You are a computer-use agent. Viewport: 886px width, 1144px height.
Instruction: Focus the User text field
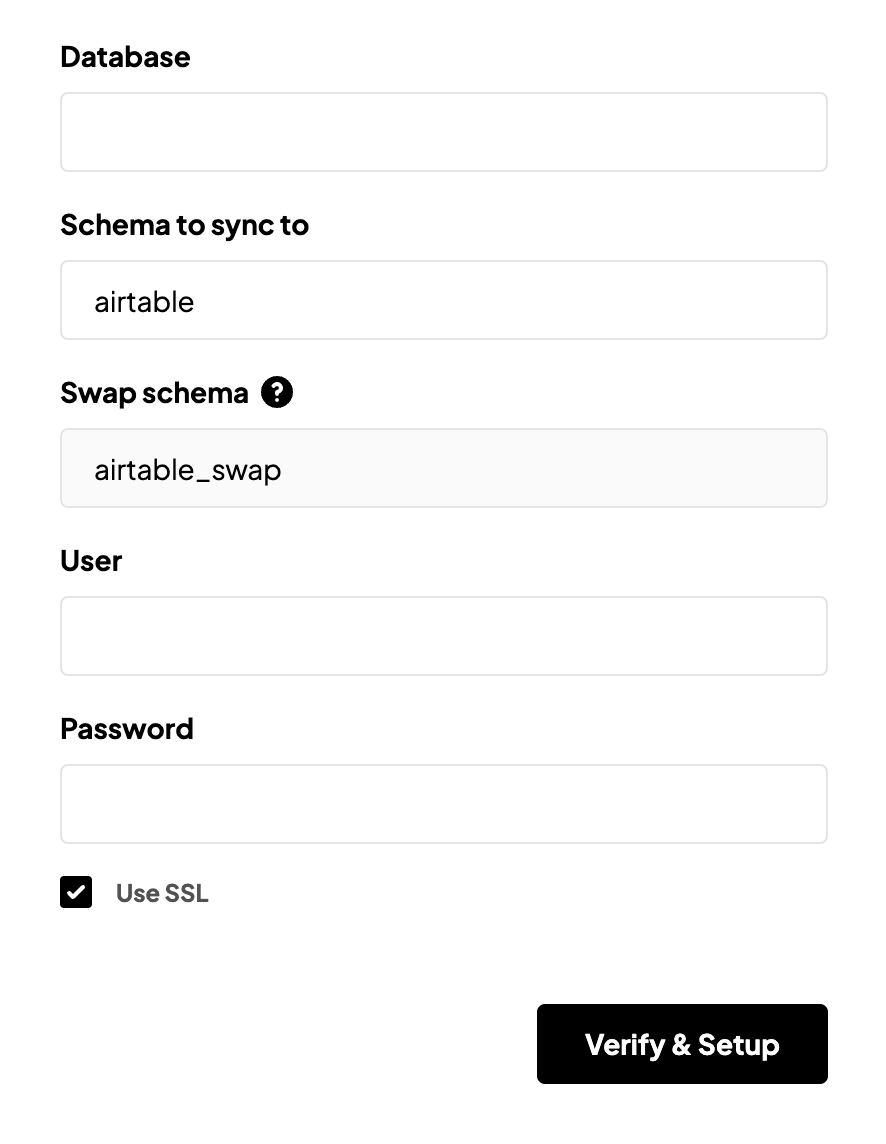(443, 636)
